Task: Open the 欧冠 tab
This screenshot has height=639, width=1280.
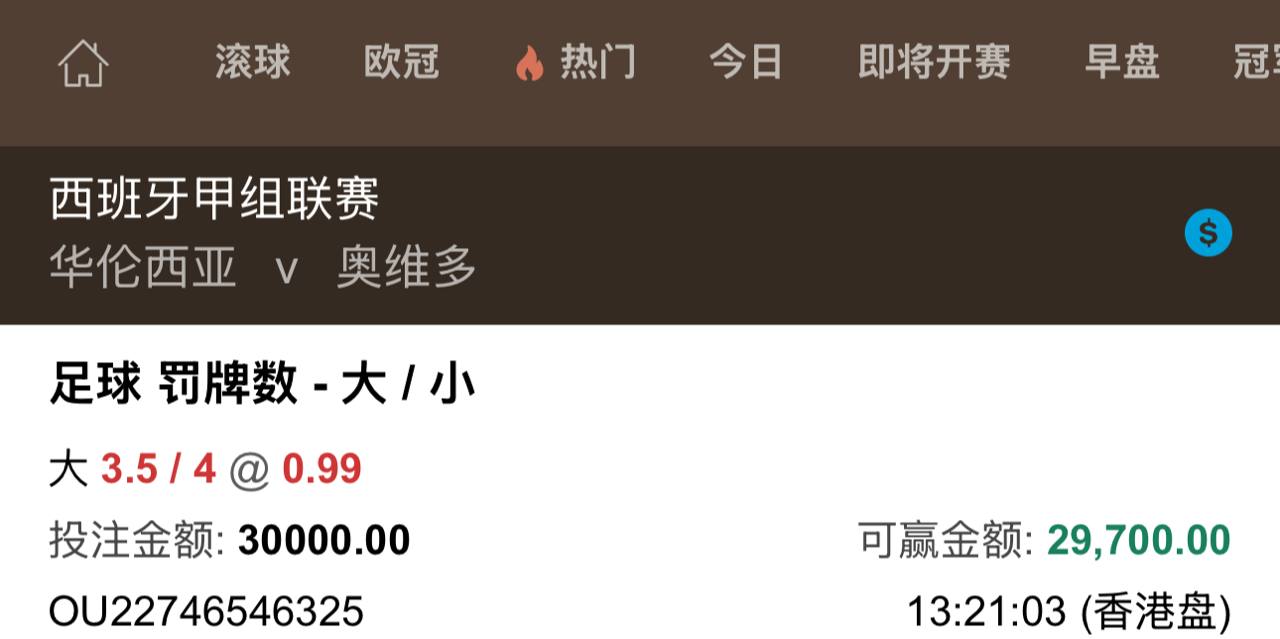Action: (401, 63)
